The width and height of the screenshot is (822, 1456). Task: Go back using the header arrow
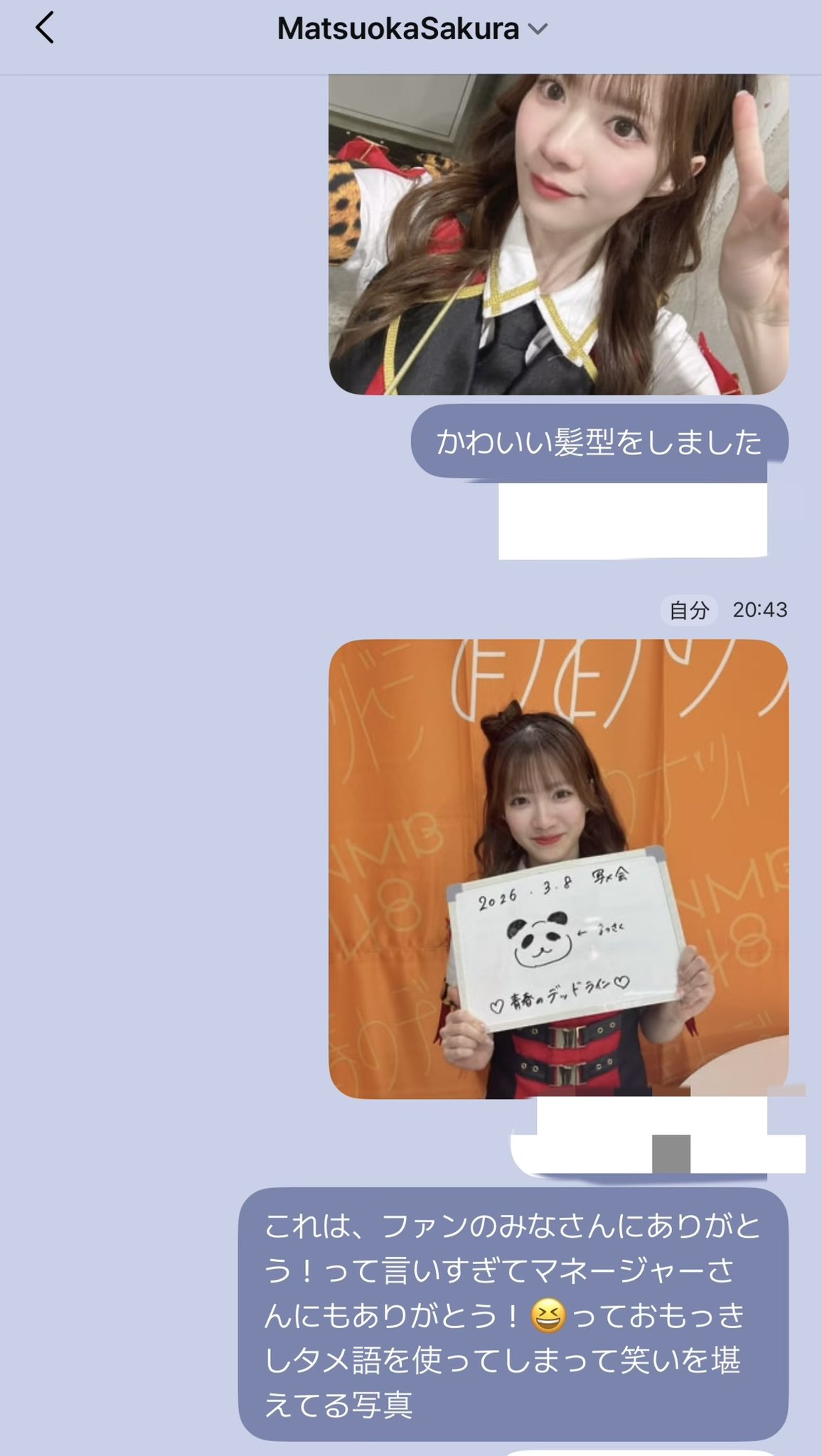click(44, 29)
